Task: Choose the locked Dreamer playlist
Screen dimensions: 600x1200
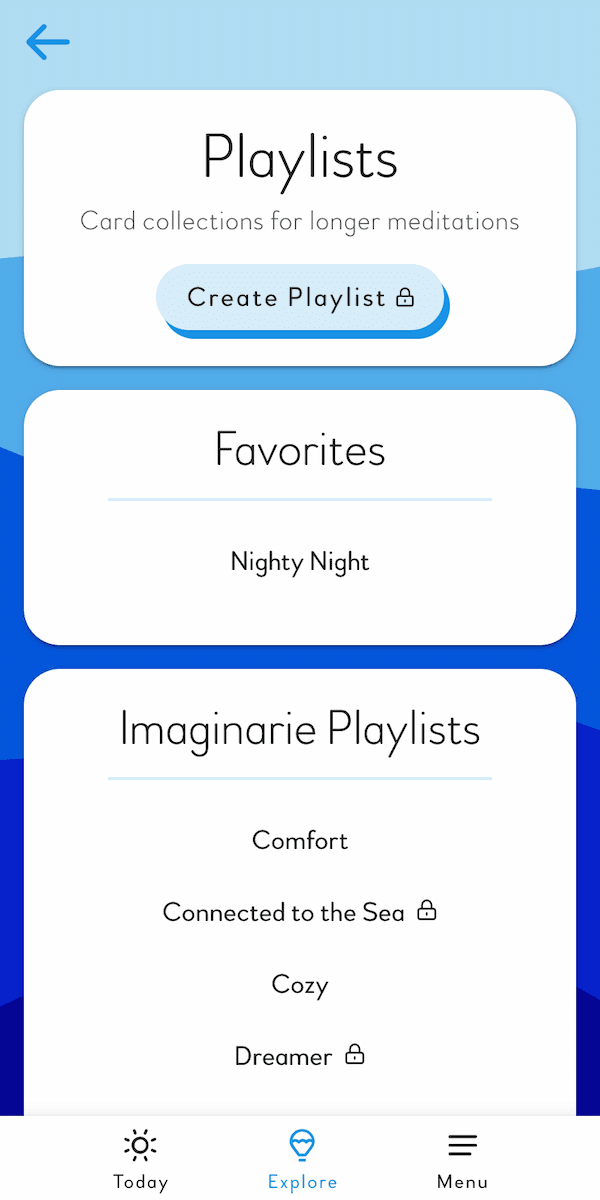Action: coord(300,1057)
